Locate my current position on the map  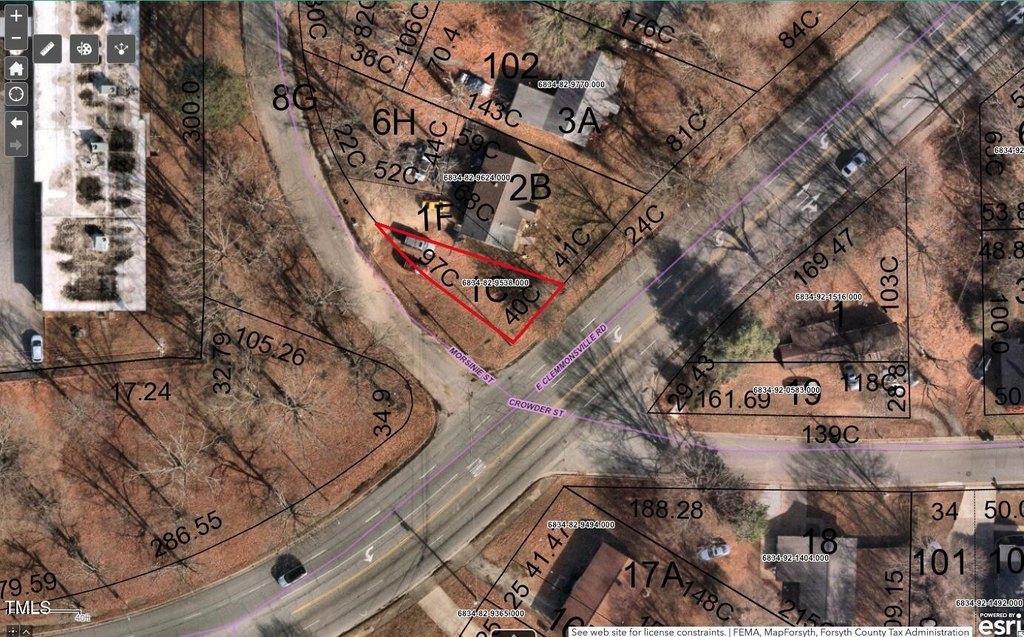[16, 94]
